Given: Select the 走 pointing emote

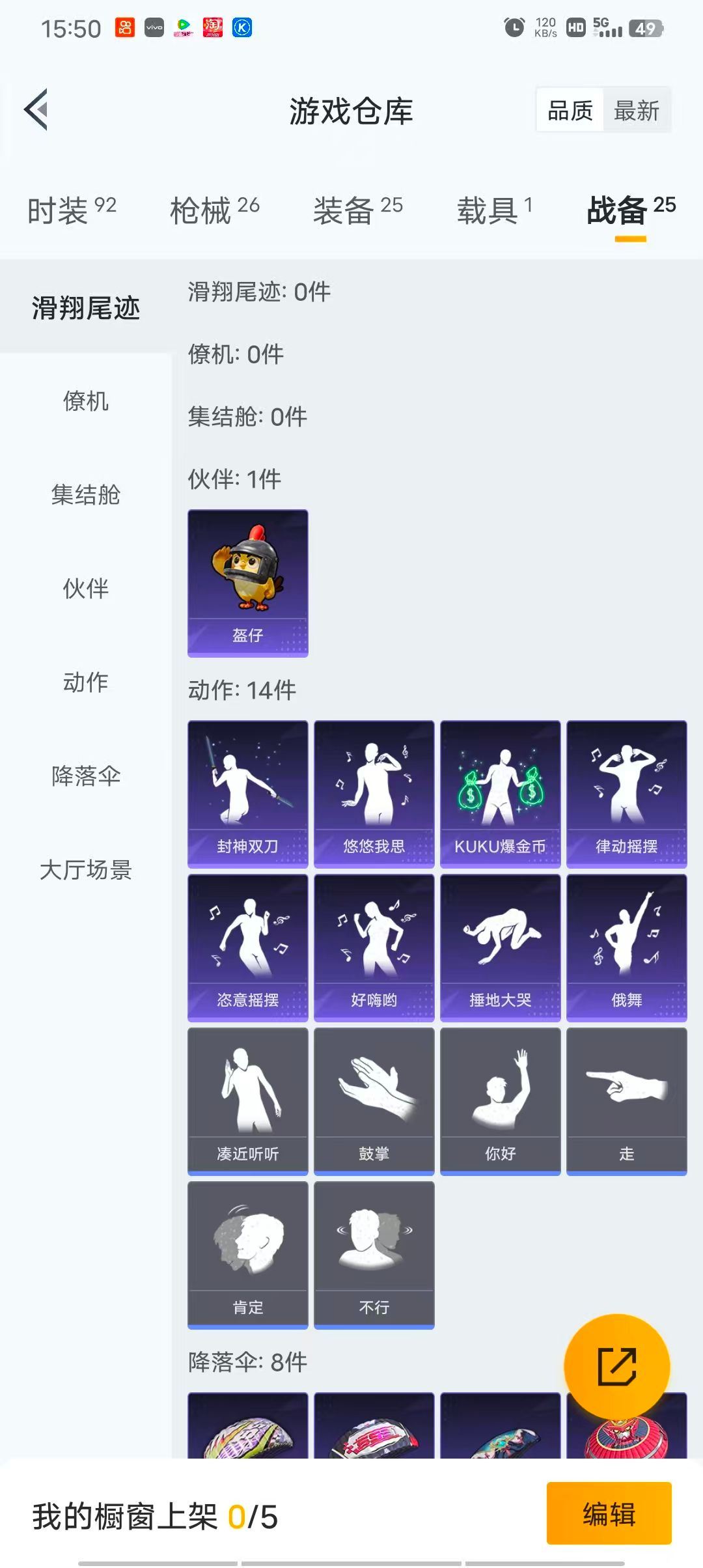Looking at the screenshot, I should tap(626, 1094).
